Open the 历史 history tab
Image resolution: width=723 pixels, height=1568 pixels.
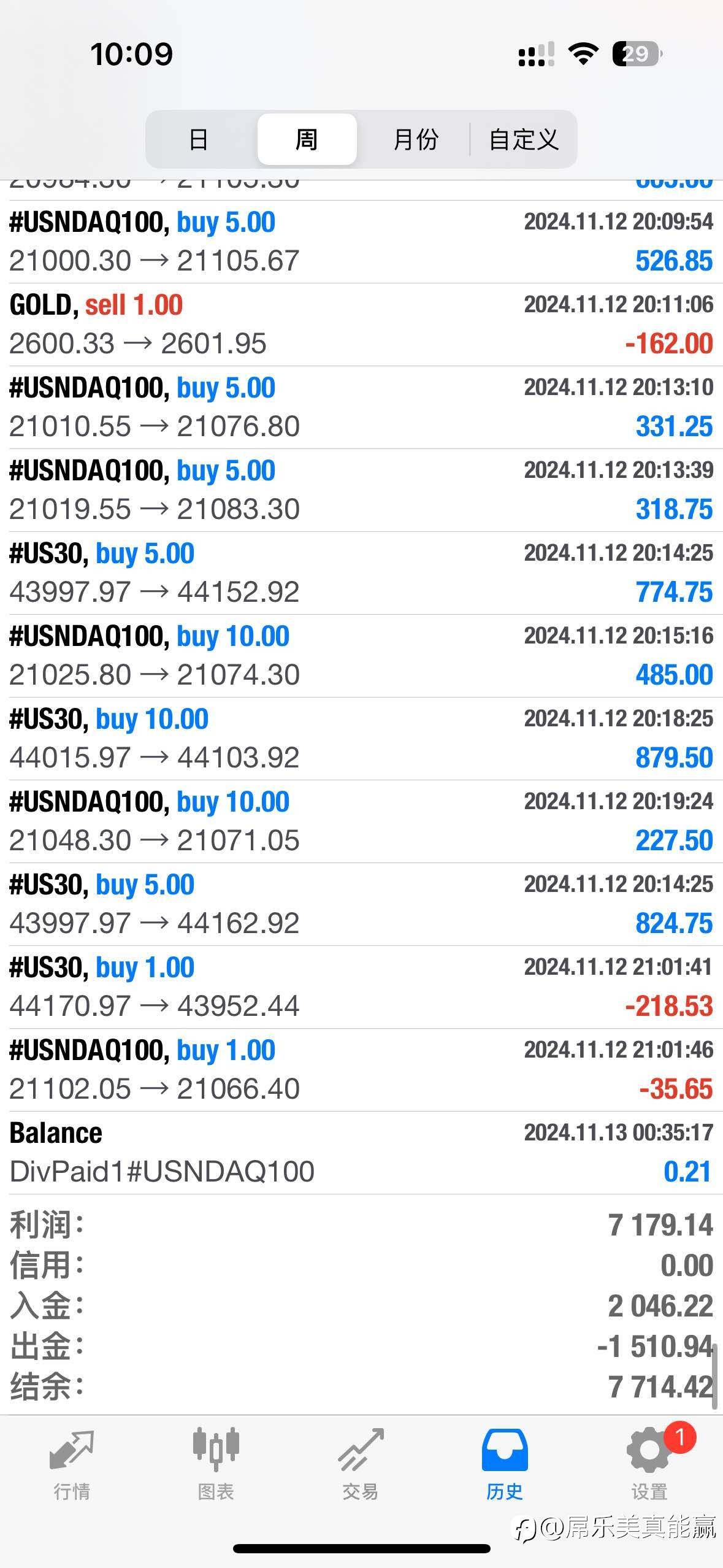coord(505,1464)
